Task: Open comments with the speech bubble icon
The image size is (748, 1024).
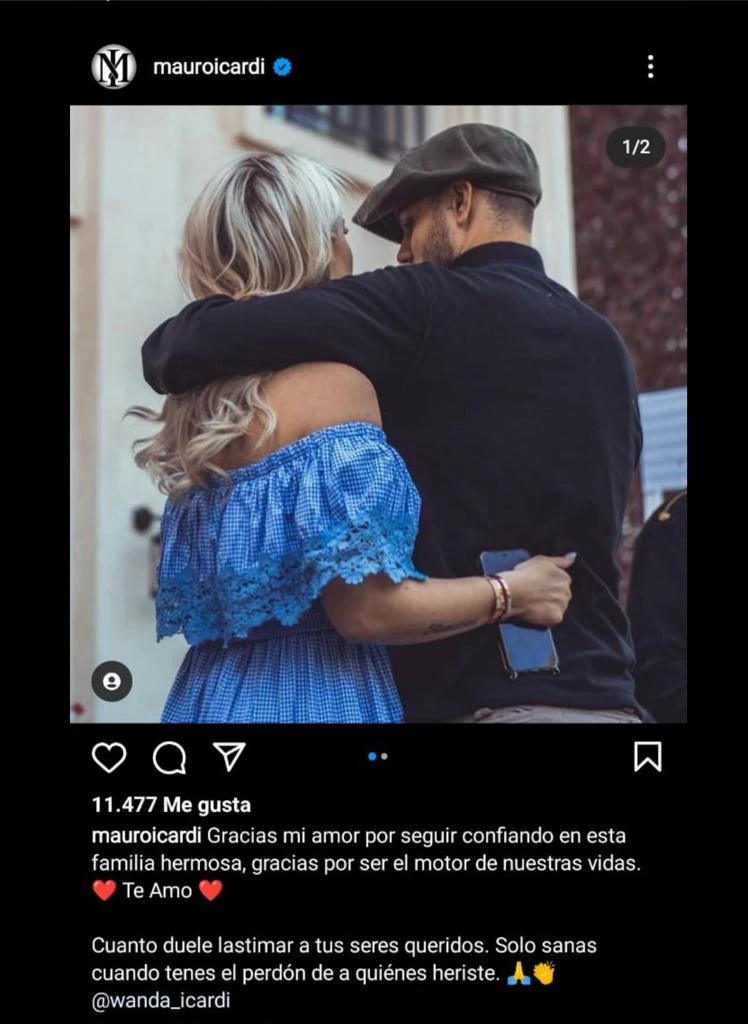Action: pos(169,757)
